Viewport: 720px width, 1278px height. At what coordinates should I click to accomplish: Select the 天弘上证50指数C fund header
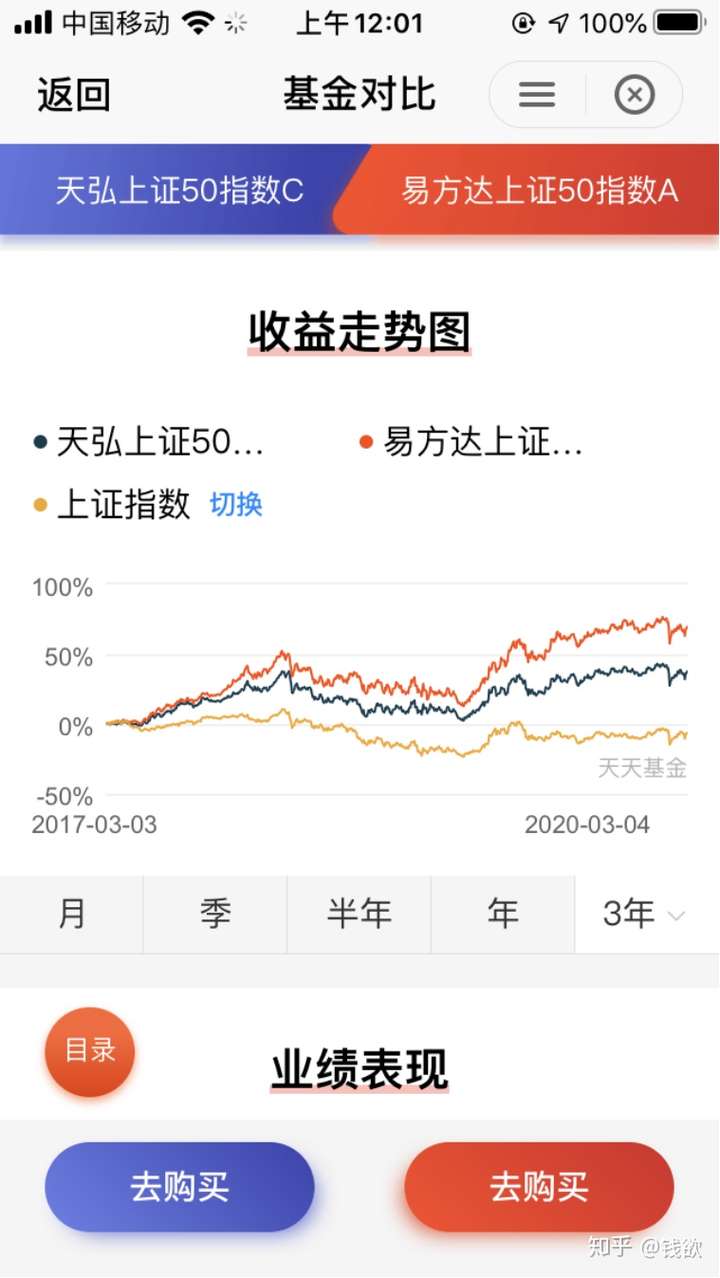pos(179,190)
